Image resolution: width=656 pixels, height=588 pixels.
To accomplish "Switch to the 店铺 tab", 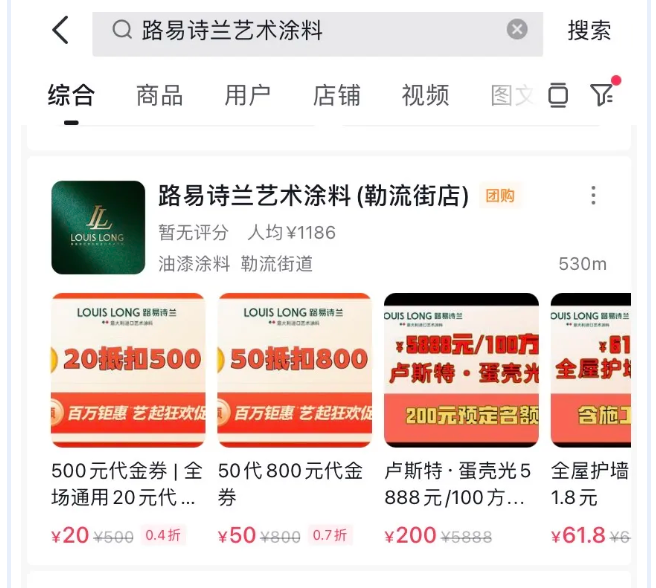I will pos(336,96).
